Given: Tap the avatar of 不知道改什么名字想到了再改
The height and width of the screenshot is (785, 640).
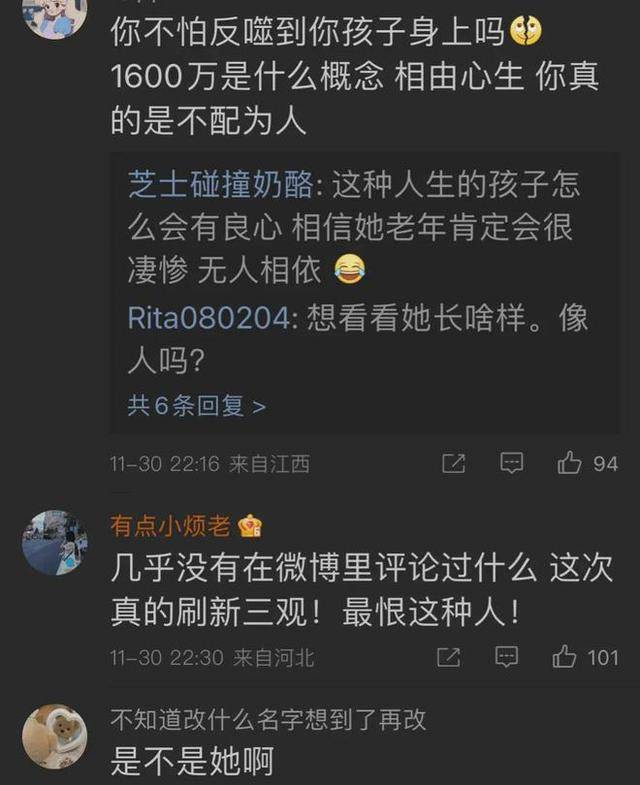Looking at the screenshot, I should coord(54,736).
